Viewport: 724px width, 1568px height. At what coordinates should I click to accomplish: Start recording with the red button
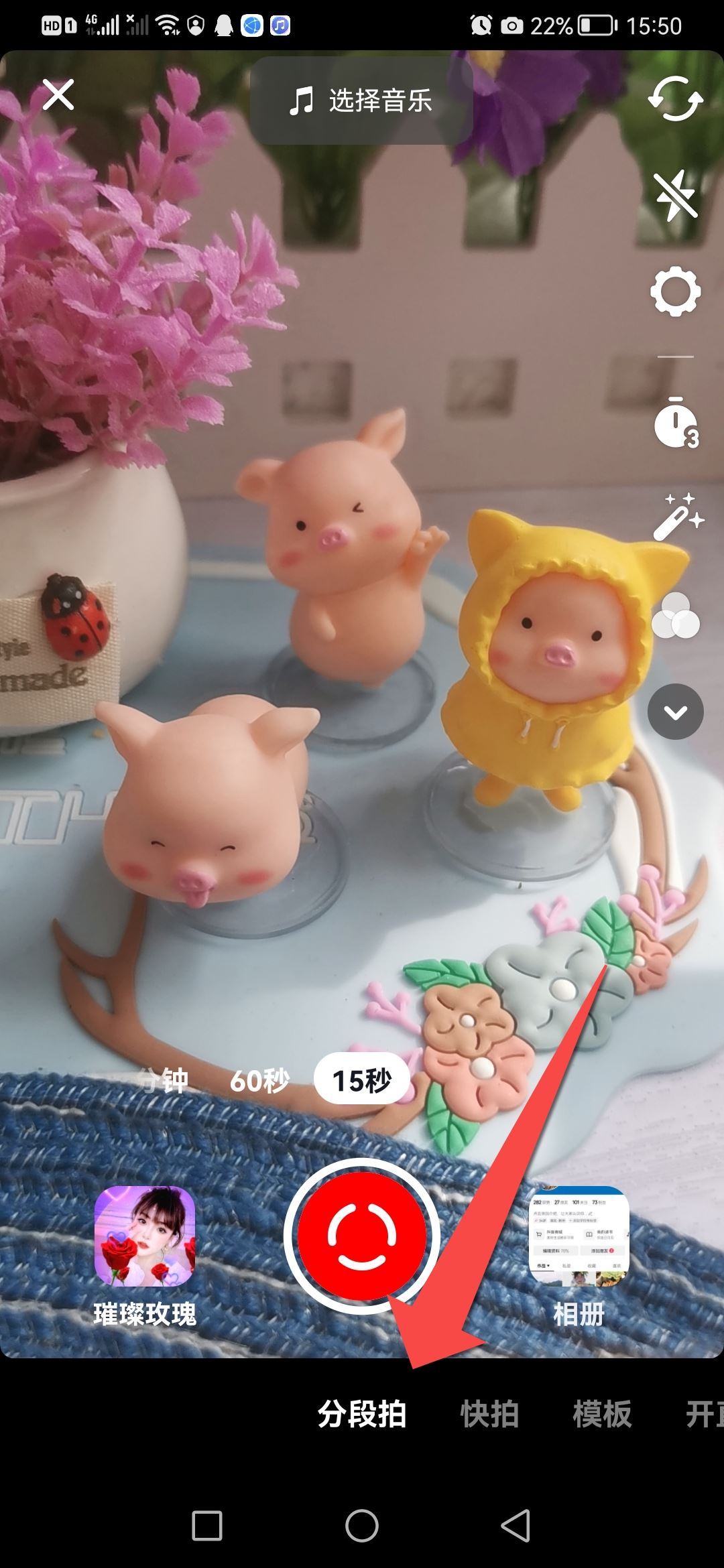[362, 1236]
